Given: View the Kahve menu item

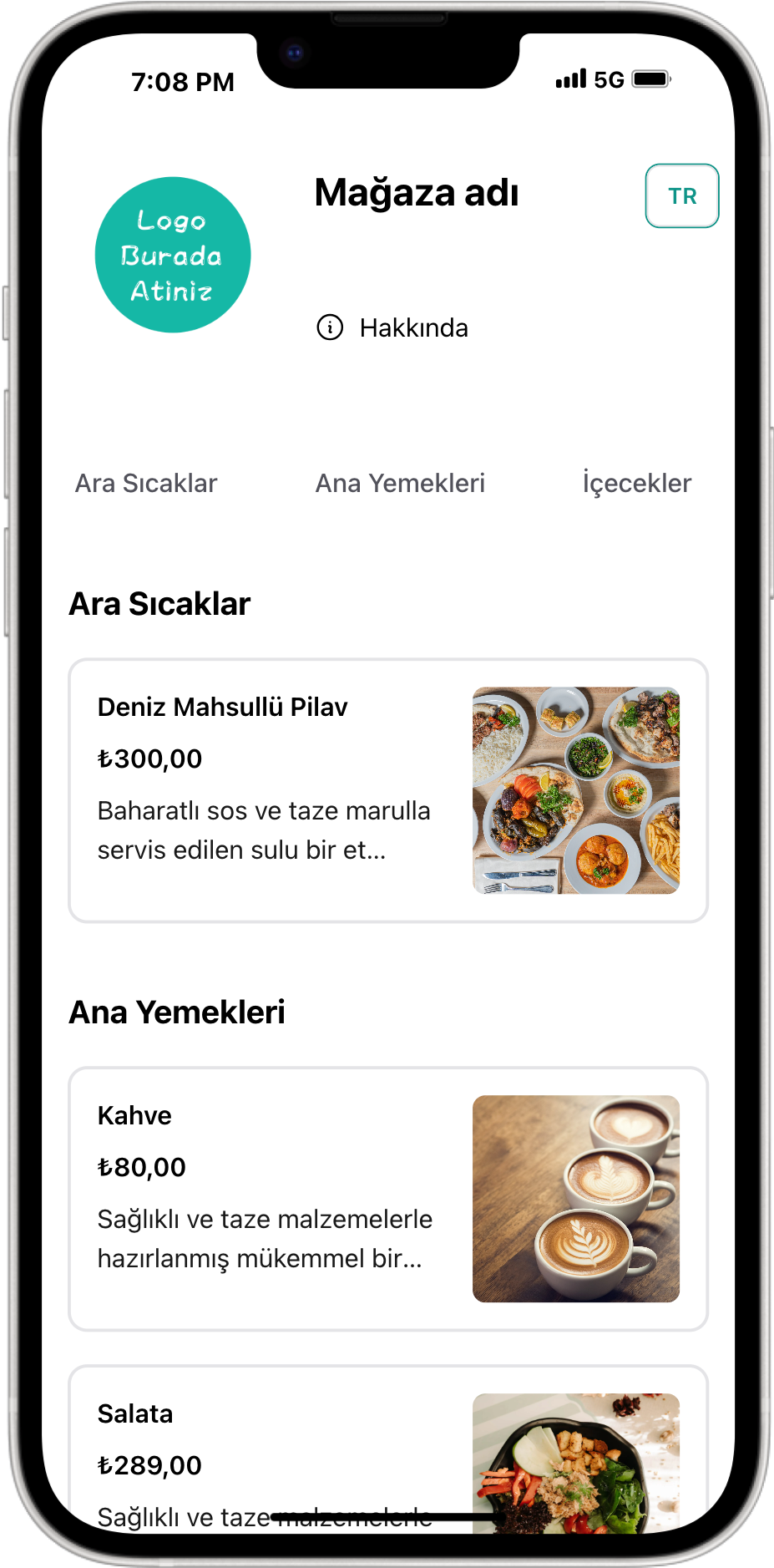Looking at the screenshot, I should 387,1198.
